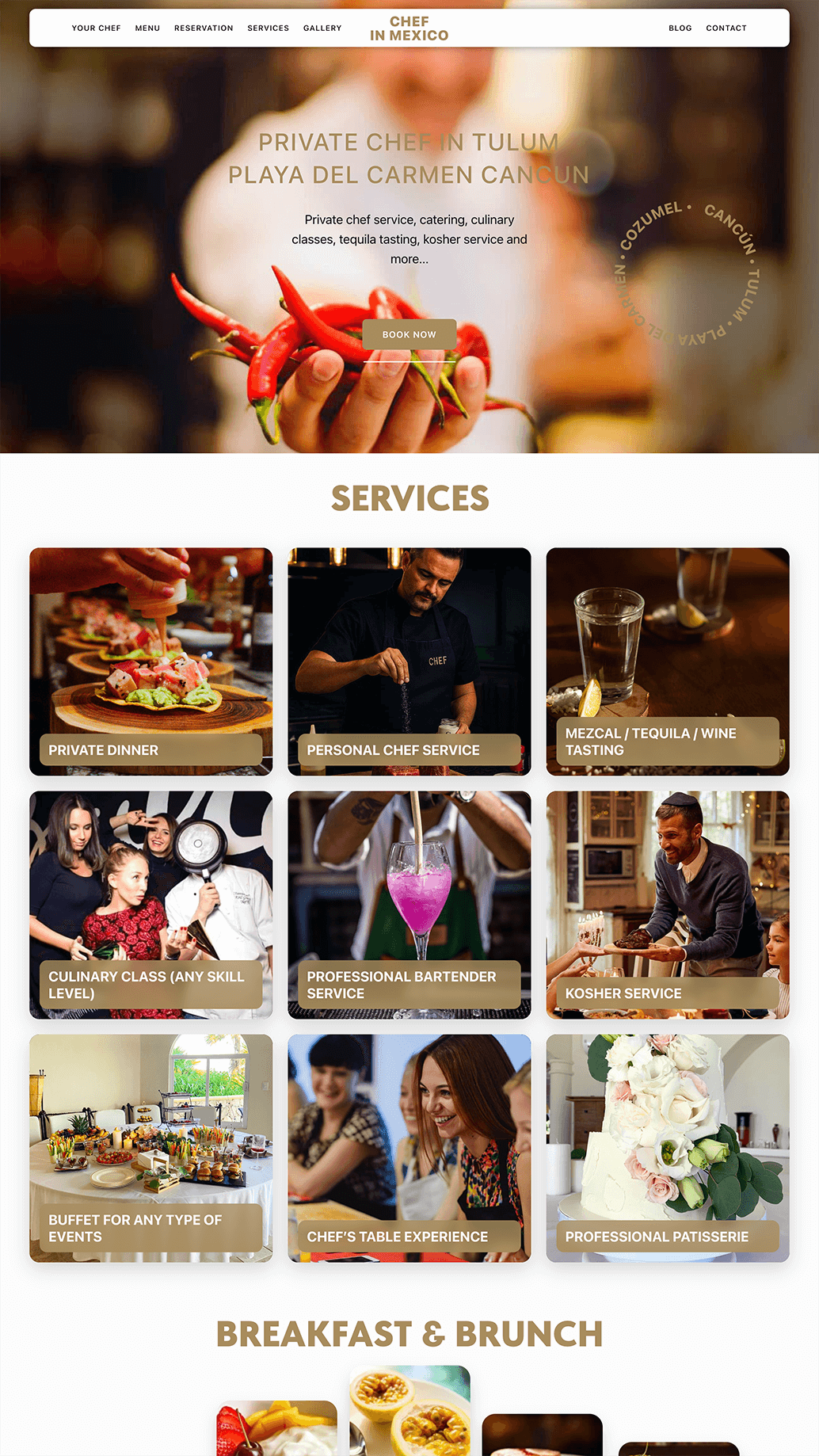The height and width of the screenshot is (1456, 819).
Task: Open the Your Chef page
Action: coord(96,28)
